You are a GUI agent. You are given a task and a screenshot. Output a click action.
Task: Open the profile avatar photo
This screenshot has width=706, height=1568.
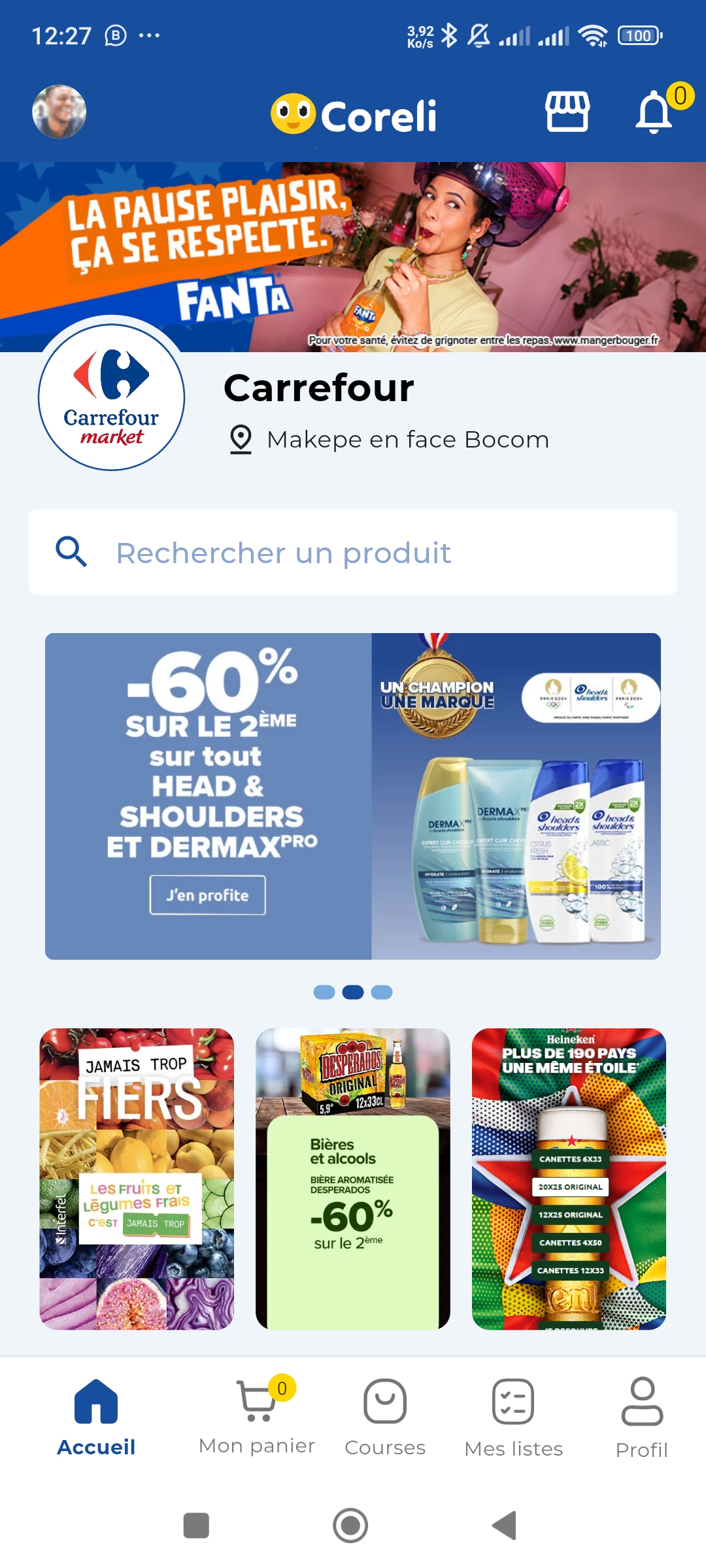tap(59, 112)
